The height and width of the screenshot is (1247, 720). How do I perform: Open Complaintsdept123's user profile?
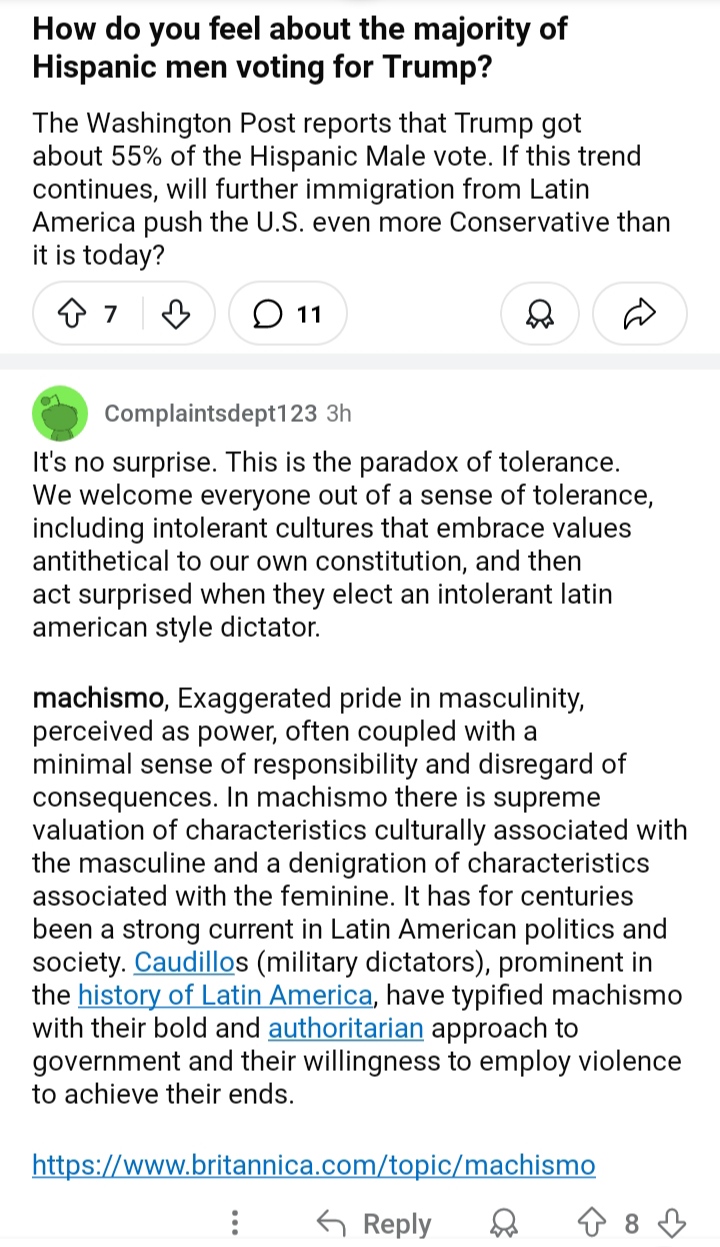pyautogui.click(x=210, y=414)
